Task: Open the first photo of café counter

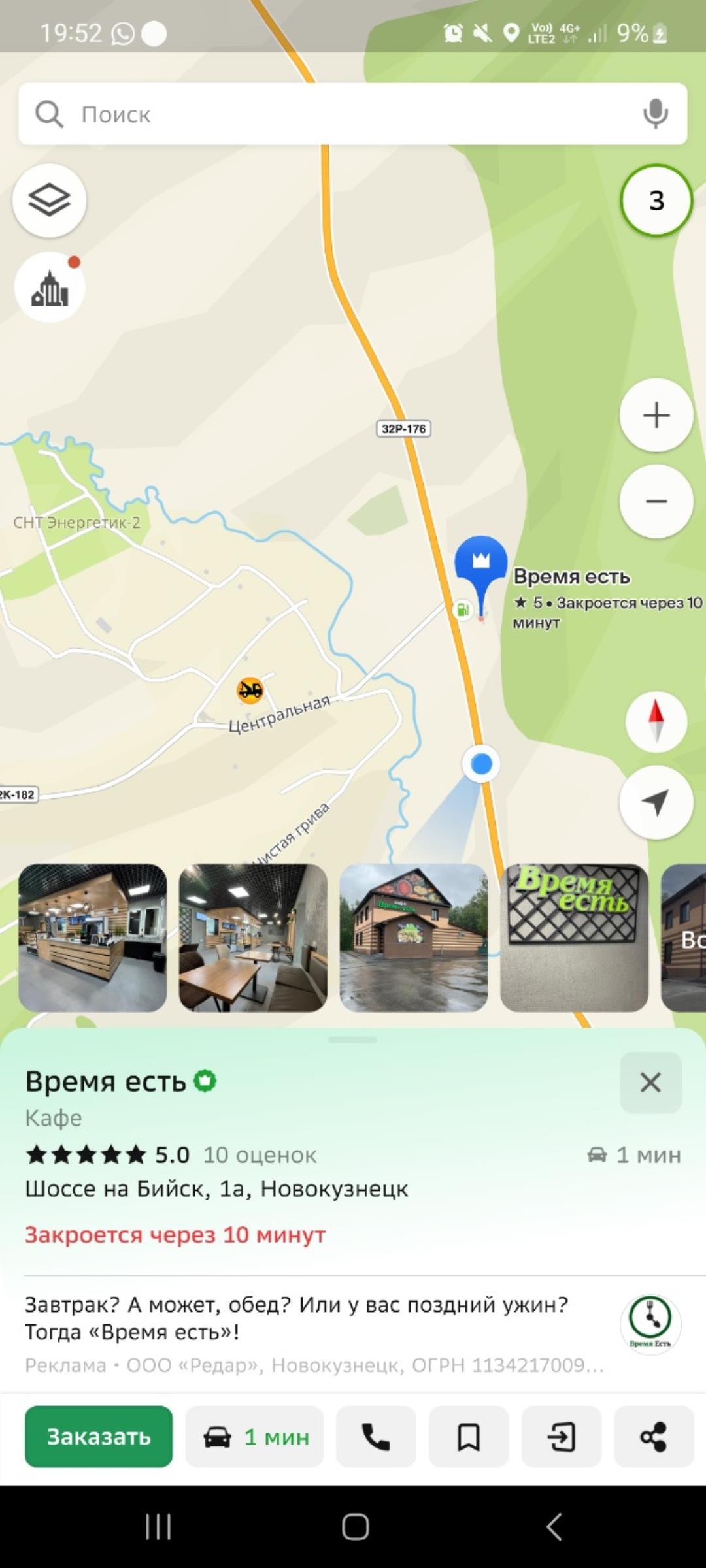Action: [x=93, y=938]
